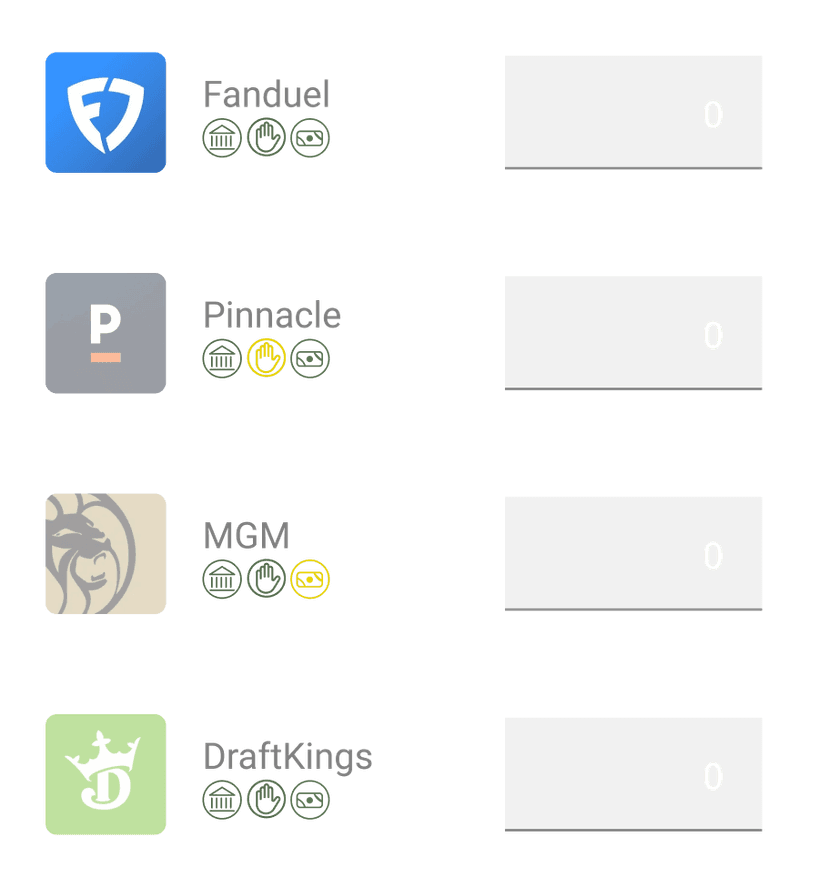
Task: Select the bank icon under MGM
Action: 222,578
